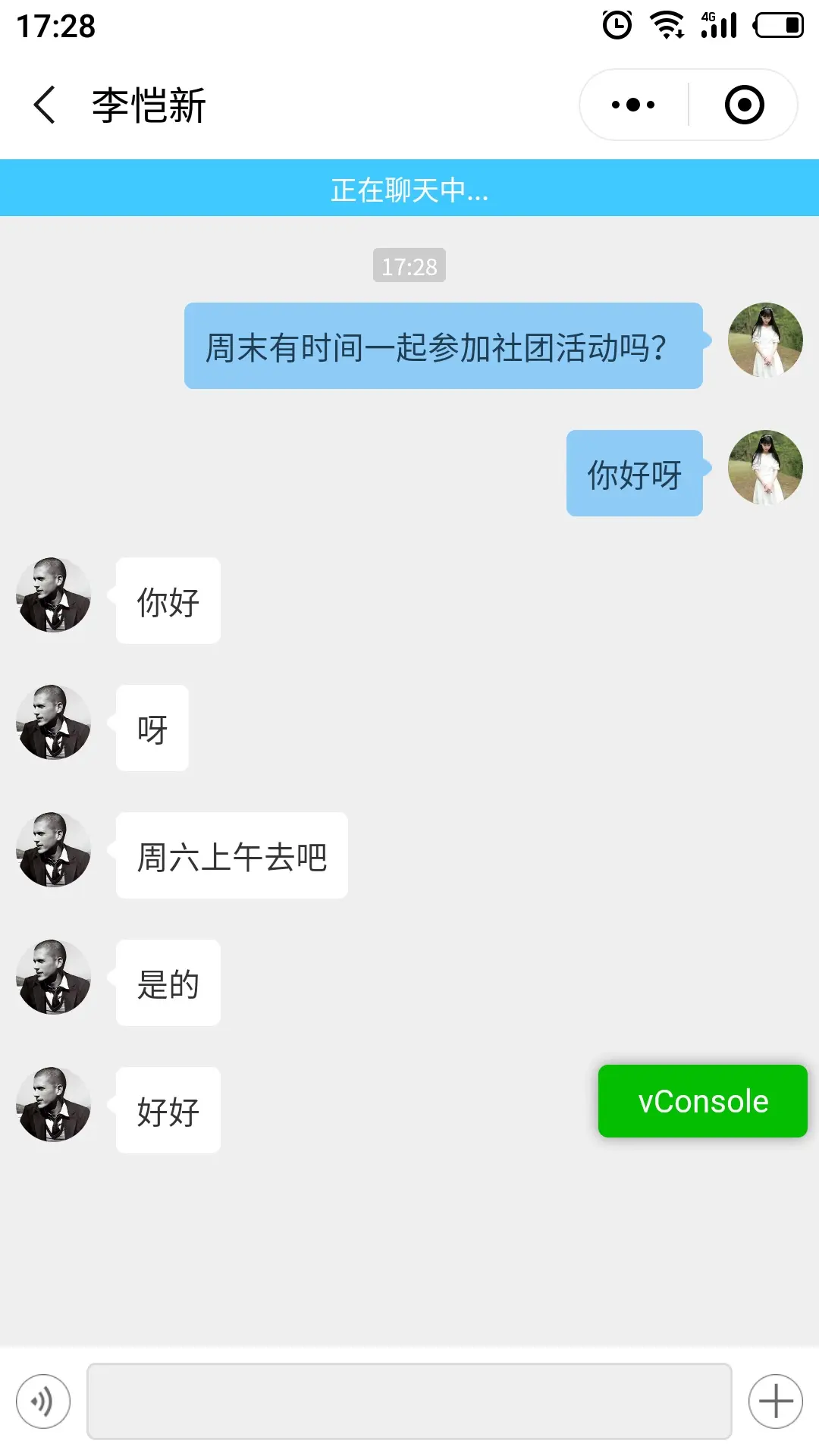The image size is (819, 1456).
Task: Tap the avatar beside the 你好呀 message
Action: 764,467
